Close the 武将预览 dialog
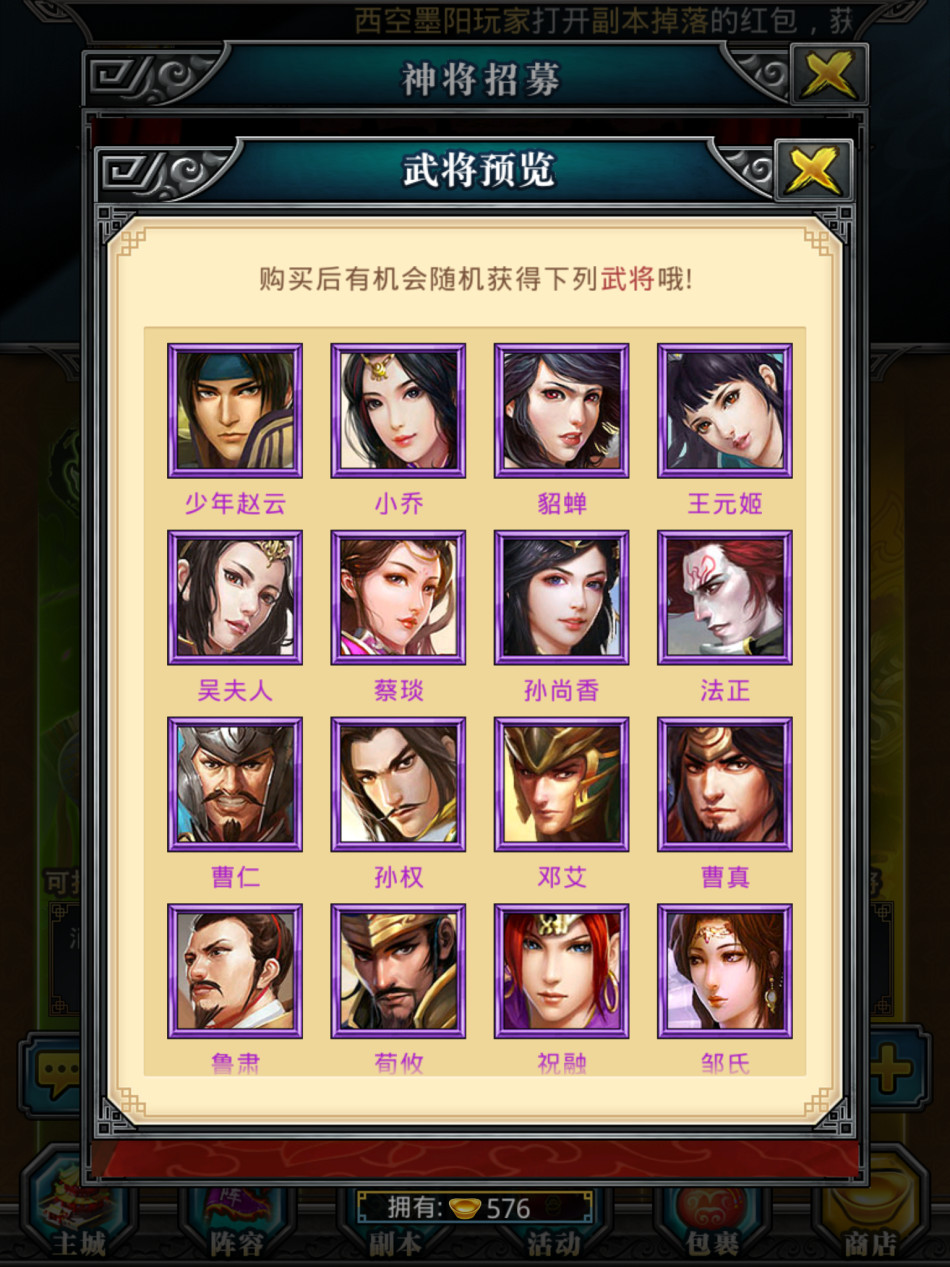The height and width of the screenshot is (1267, 950). pos(813,171)
